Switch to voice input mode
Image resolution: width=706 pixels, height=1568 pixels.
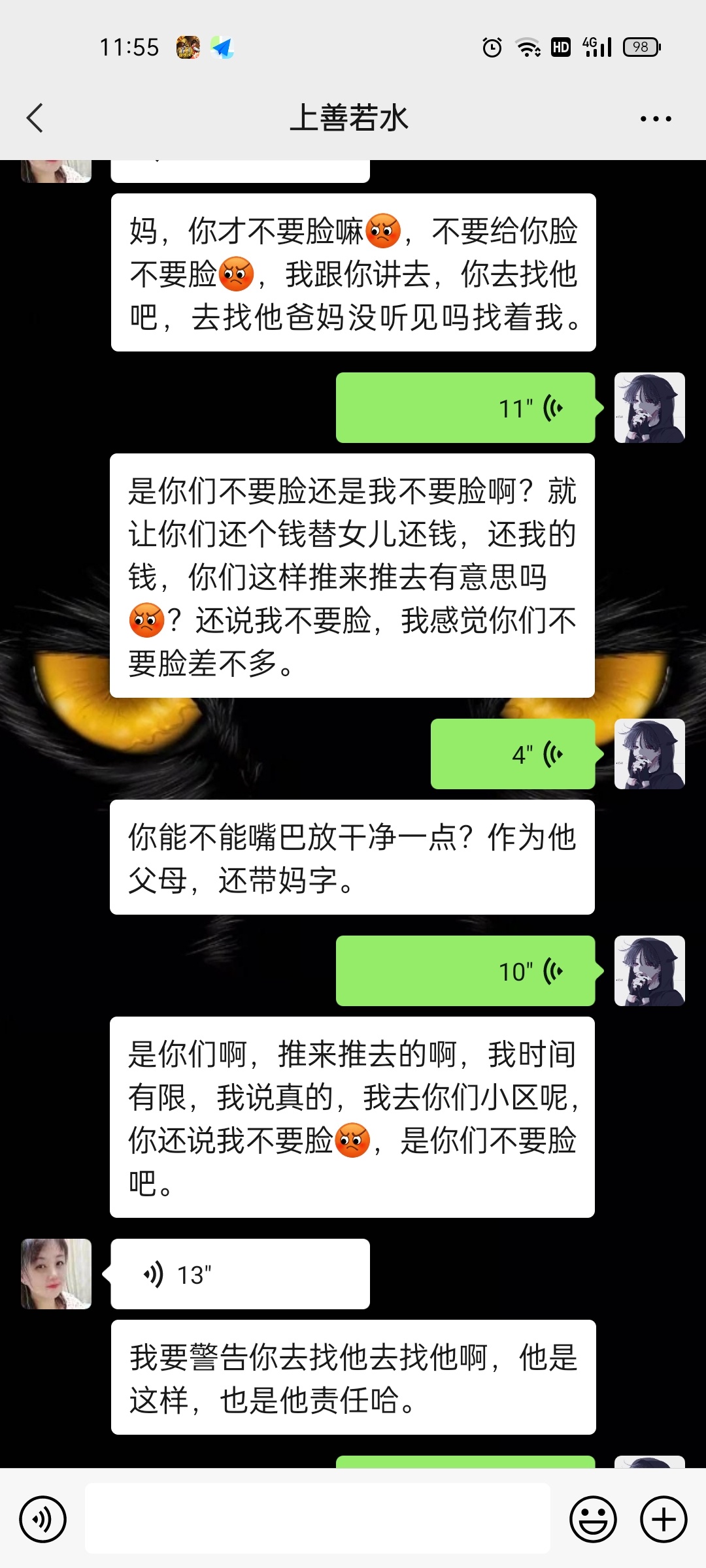43,1519
